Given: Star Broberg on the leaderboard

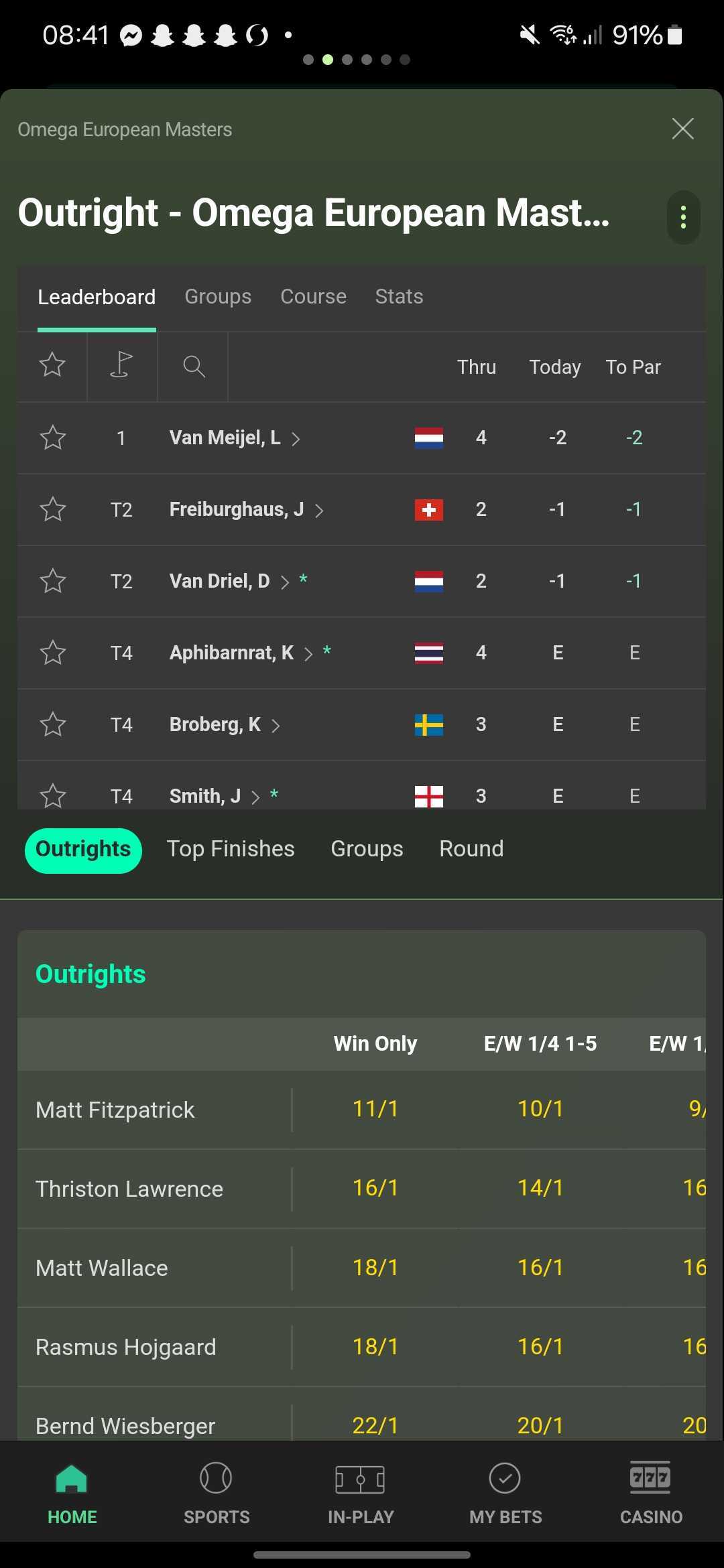Looking at the screenshot, I should [x=53, y=724].
